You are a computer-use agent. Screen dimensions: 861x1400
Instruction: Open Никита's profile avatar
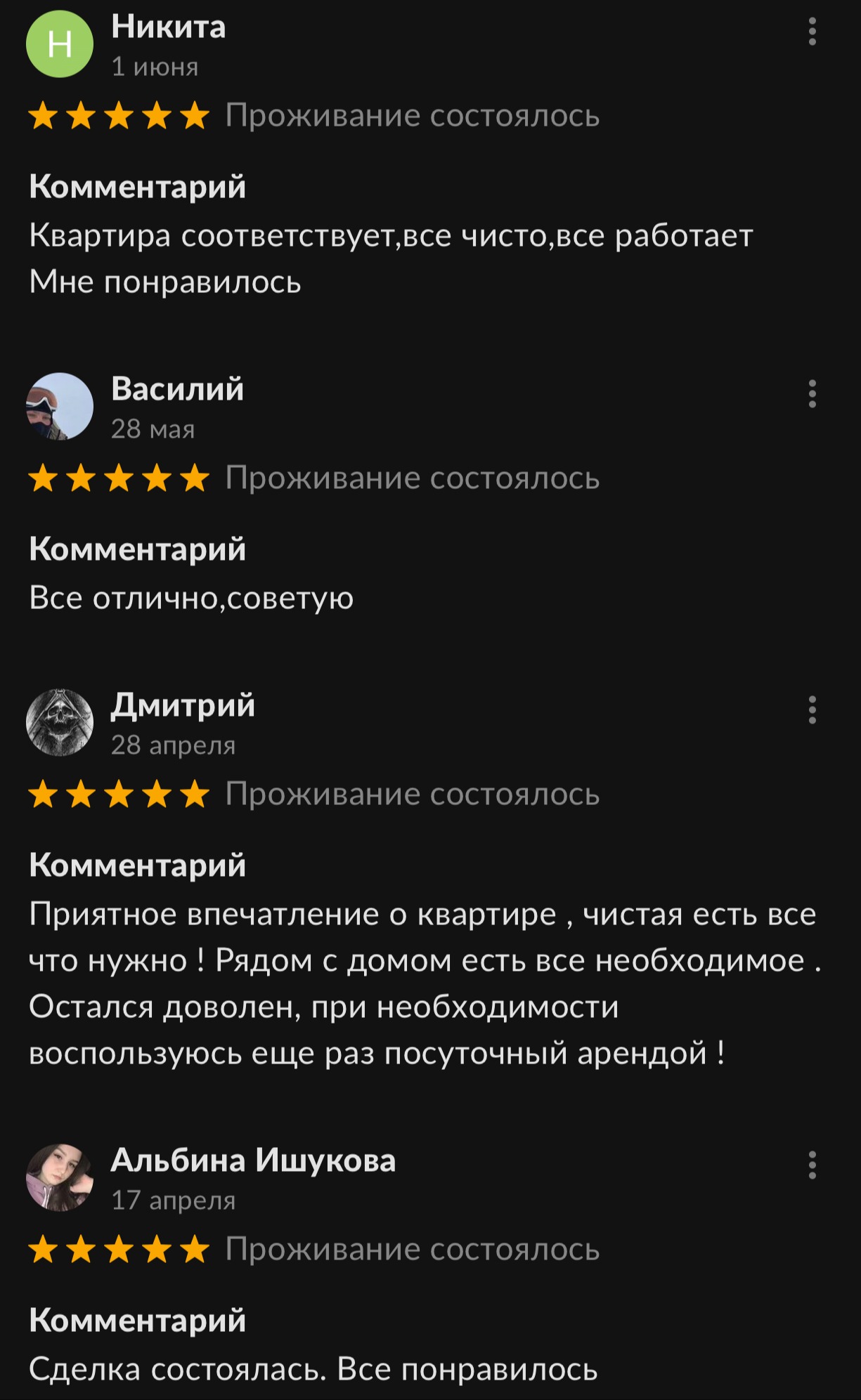tap(60, 44)
